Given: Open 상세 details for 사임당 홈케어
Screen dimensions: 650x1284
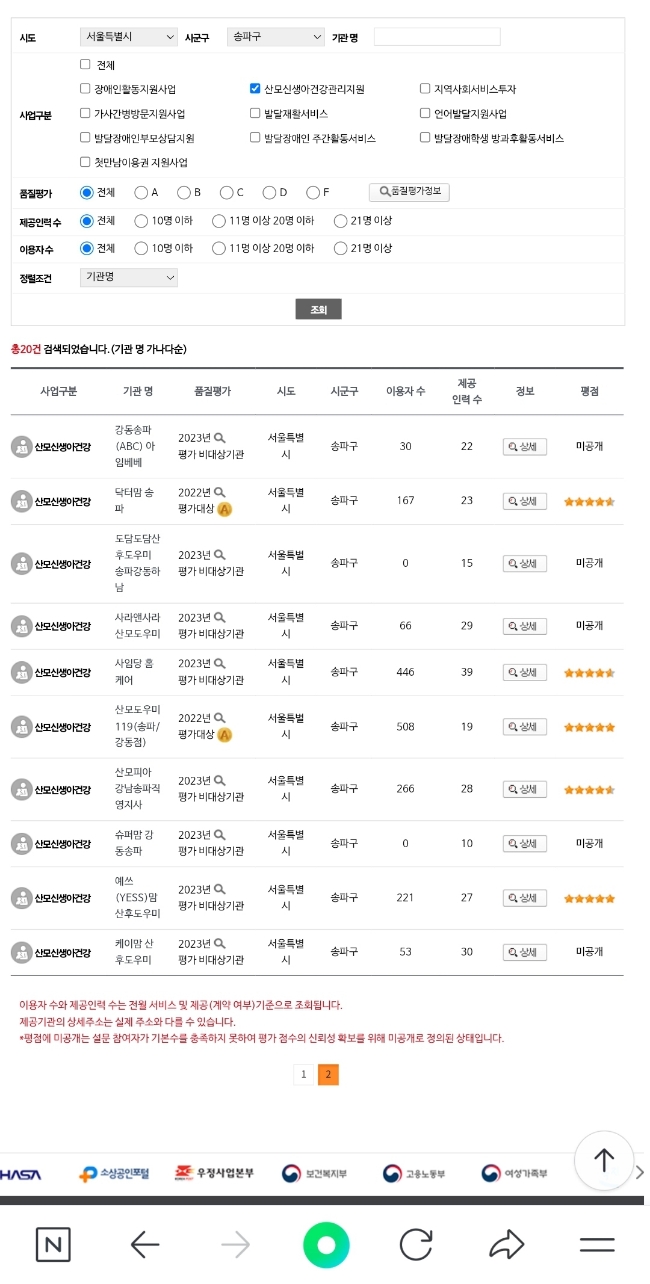Looking at the screenshot, I should click(524, 672).
